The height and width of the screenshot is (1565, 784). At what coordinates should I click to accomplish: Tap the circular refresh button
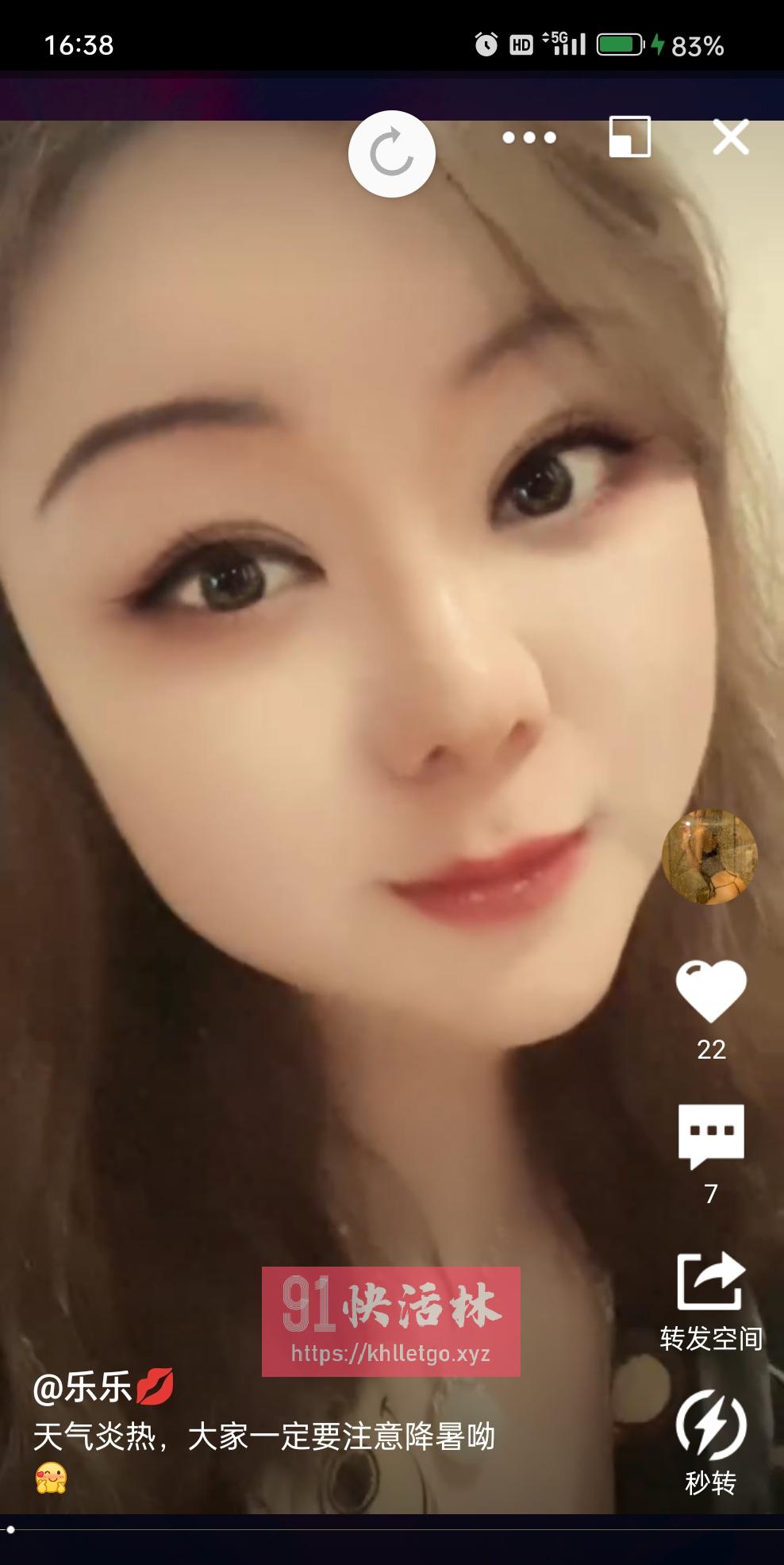pos(391,154)
